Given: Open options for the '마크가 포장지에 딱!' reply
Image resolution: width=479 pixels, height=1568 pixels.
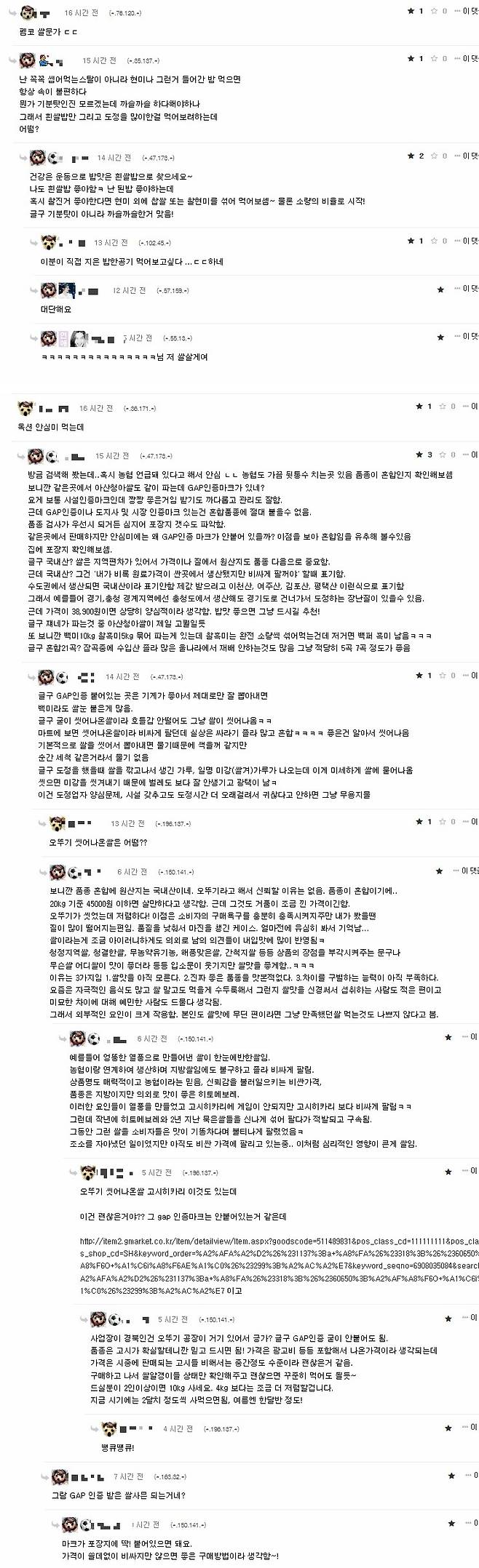Looking at the screenshot, I should click(x=475, y=1522).
